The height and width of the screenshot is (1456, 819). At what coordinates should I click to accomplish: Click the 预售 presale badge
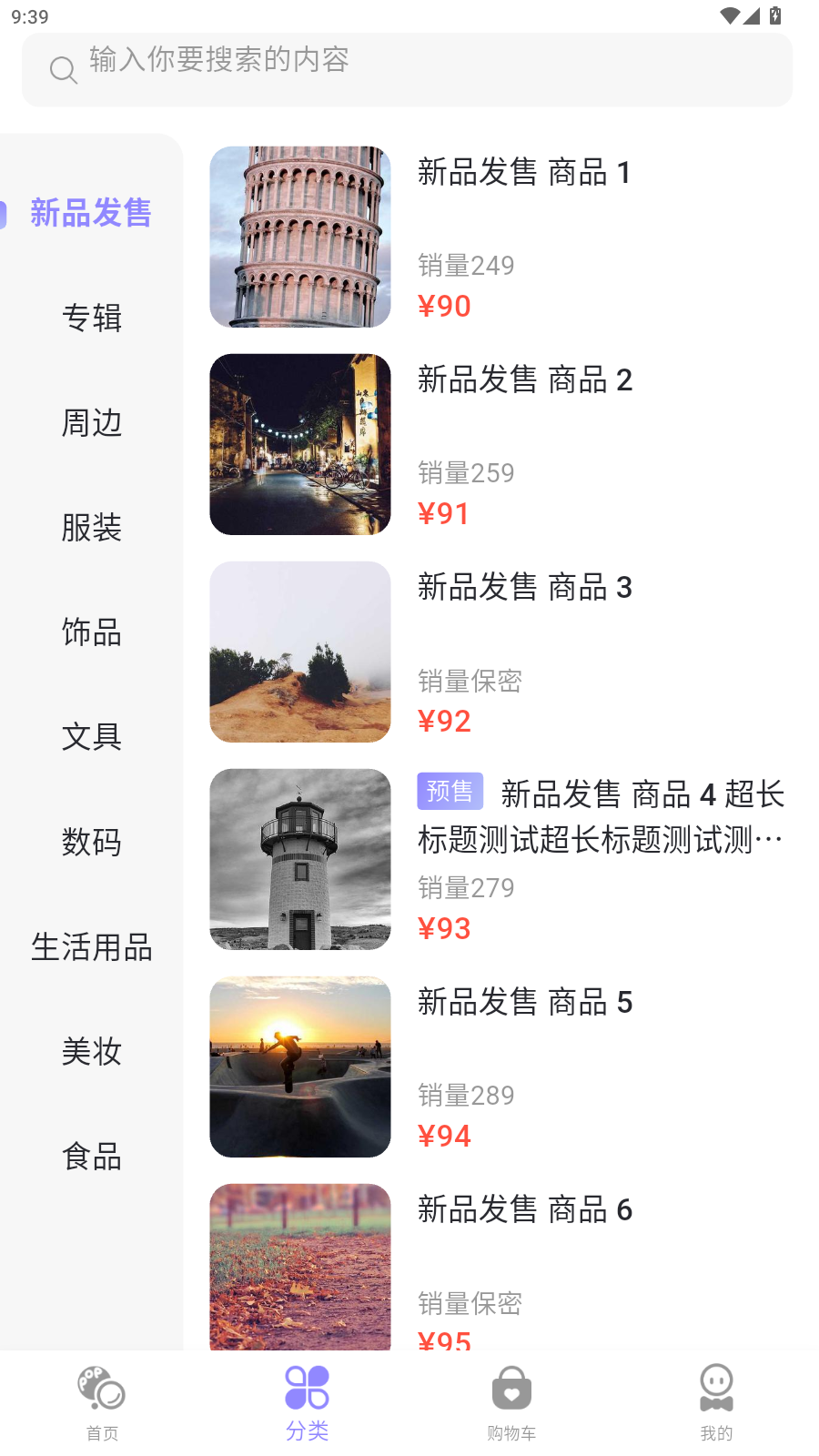pos(450,791)
